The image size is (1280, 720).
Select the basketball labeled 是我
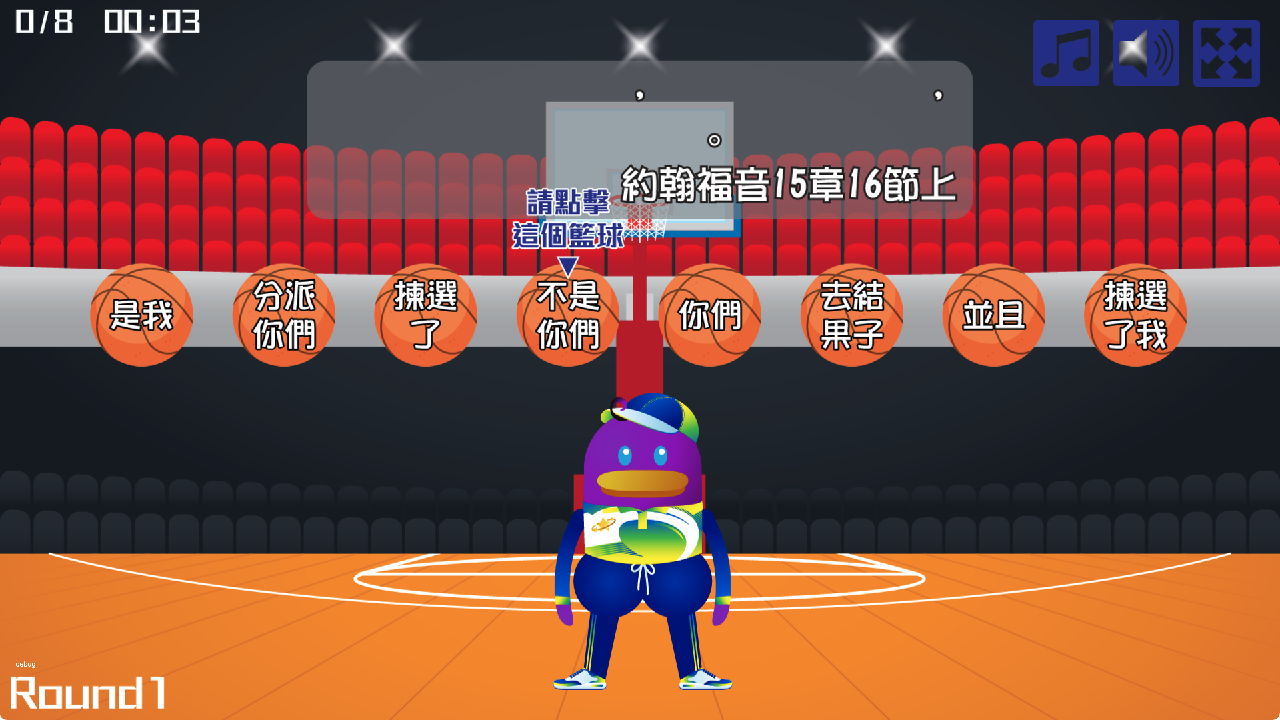[x=142, y=315]
